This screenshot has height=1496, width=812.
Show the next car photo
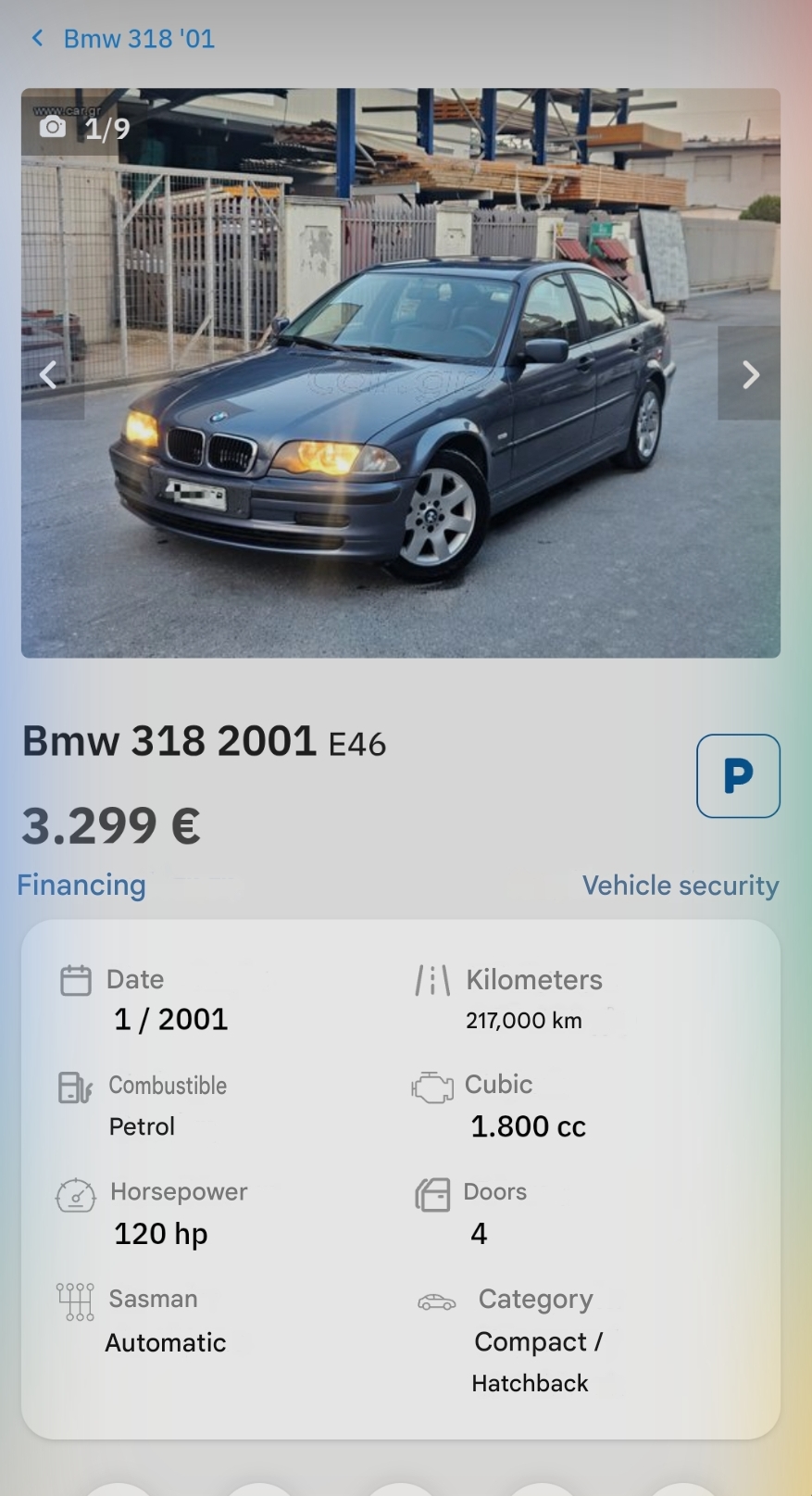click(749, 373)
